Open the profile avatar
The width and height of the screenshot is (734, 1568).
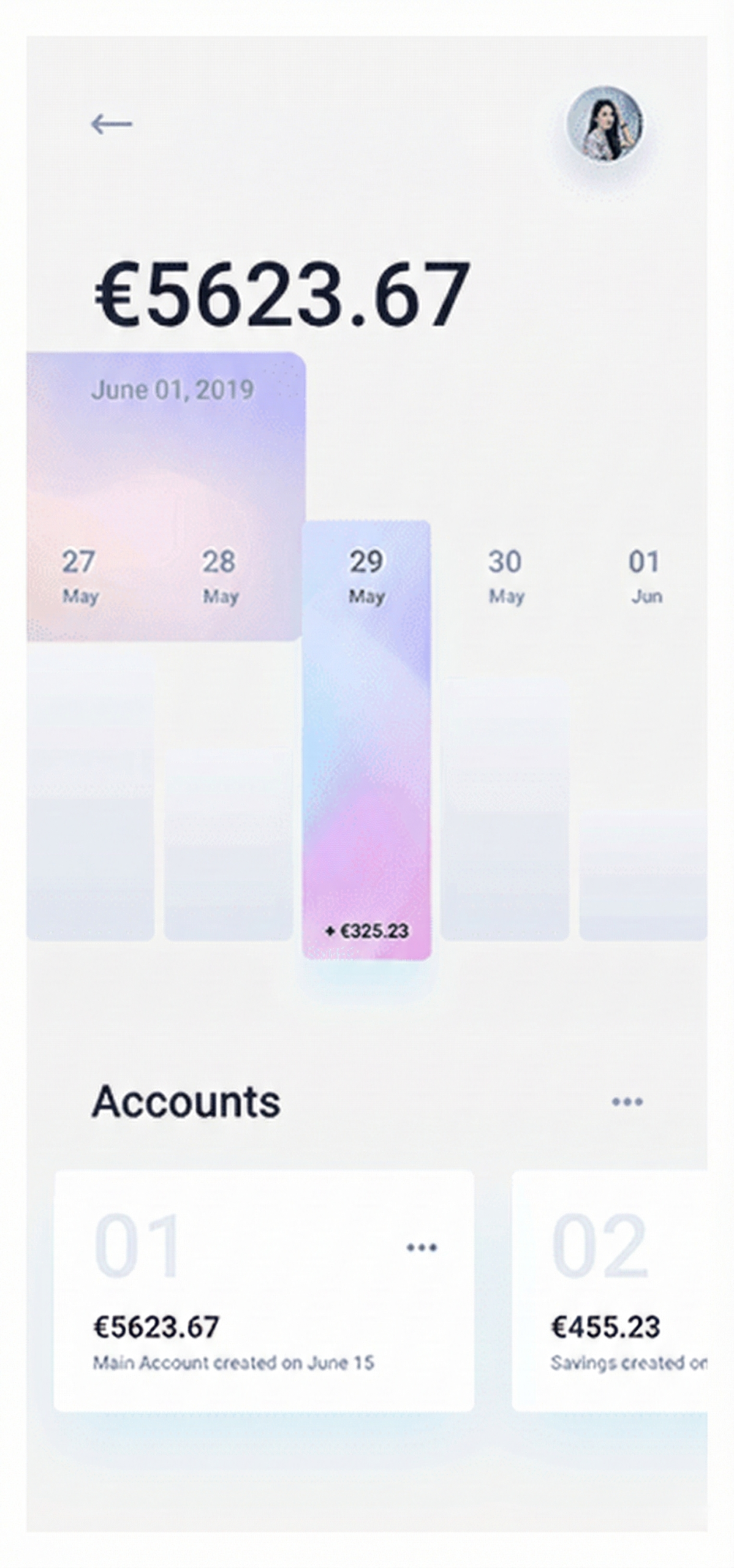point(605,124)
